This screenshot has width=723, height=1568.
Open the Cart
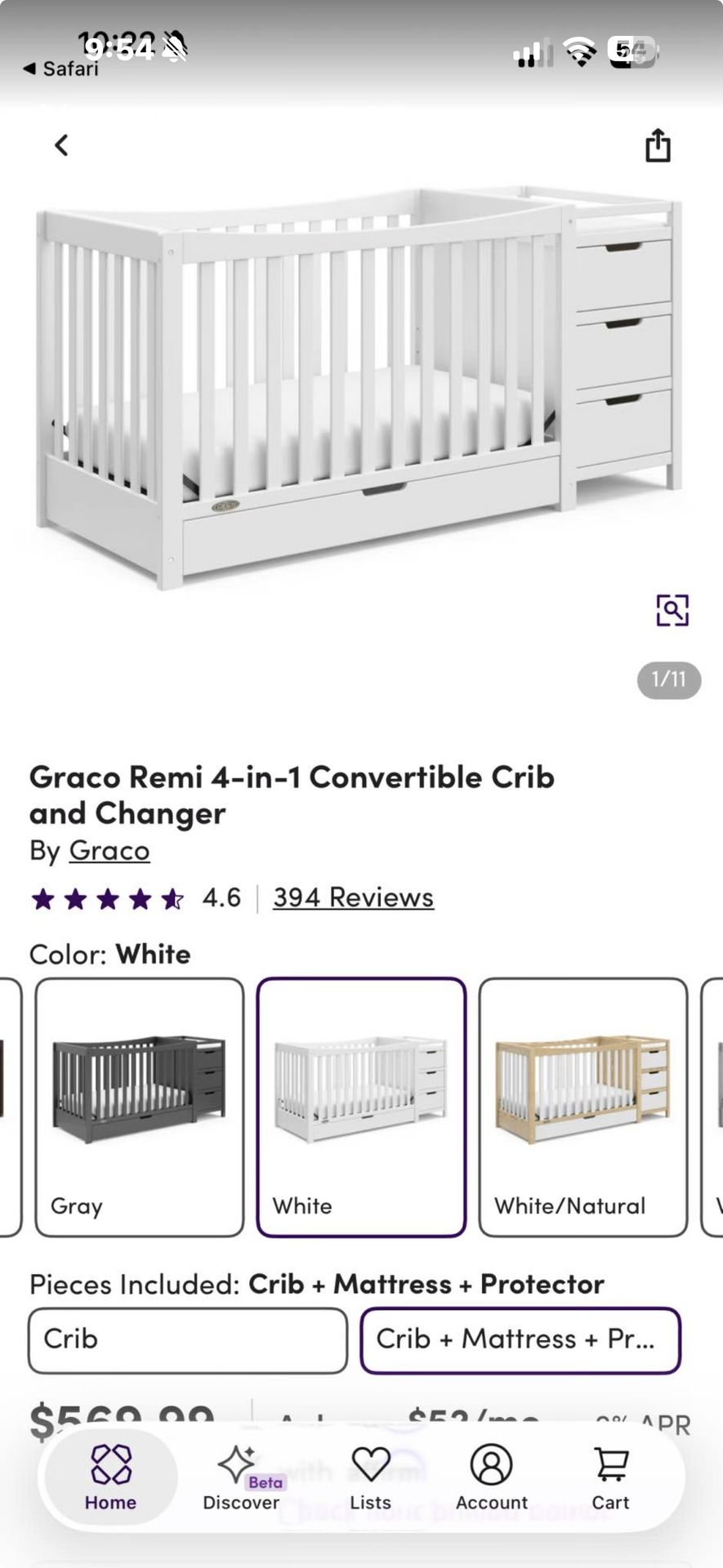610,1477
